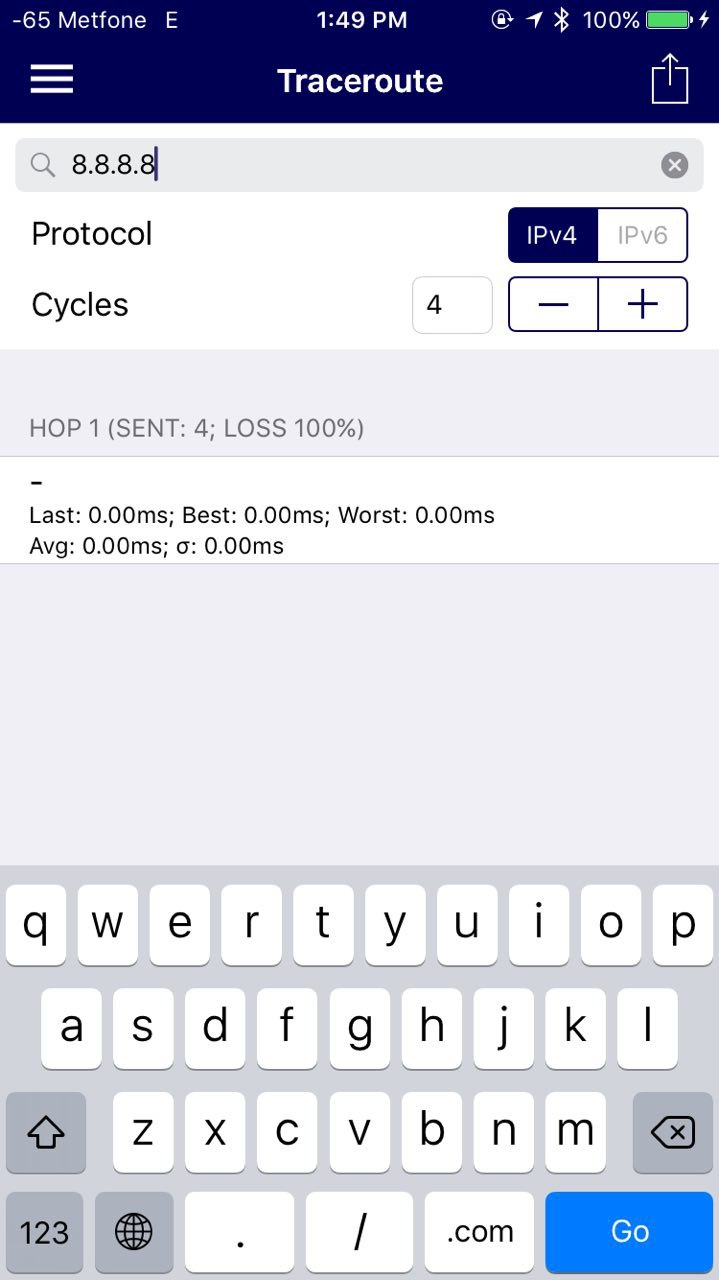The width and height of the screenshot is (719, 1280).
Task: Decrease the cycles count
Action: [553, 304]
